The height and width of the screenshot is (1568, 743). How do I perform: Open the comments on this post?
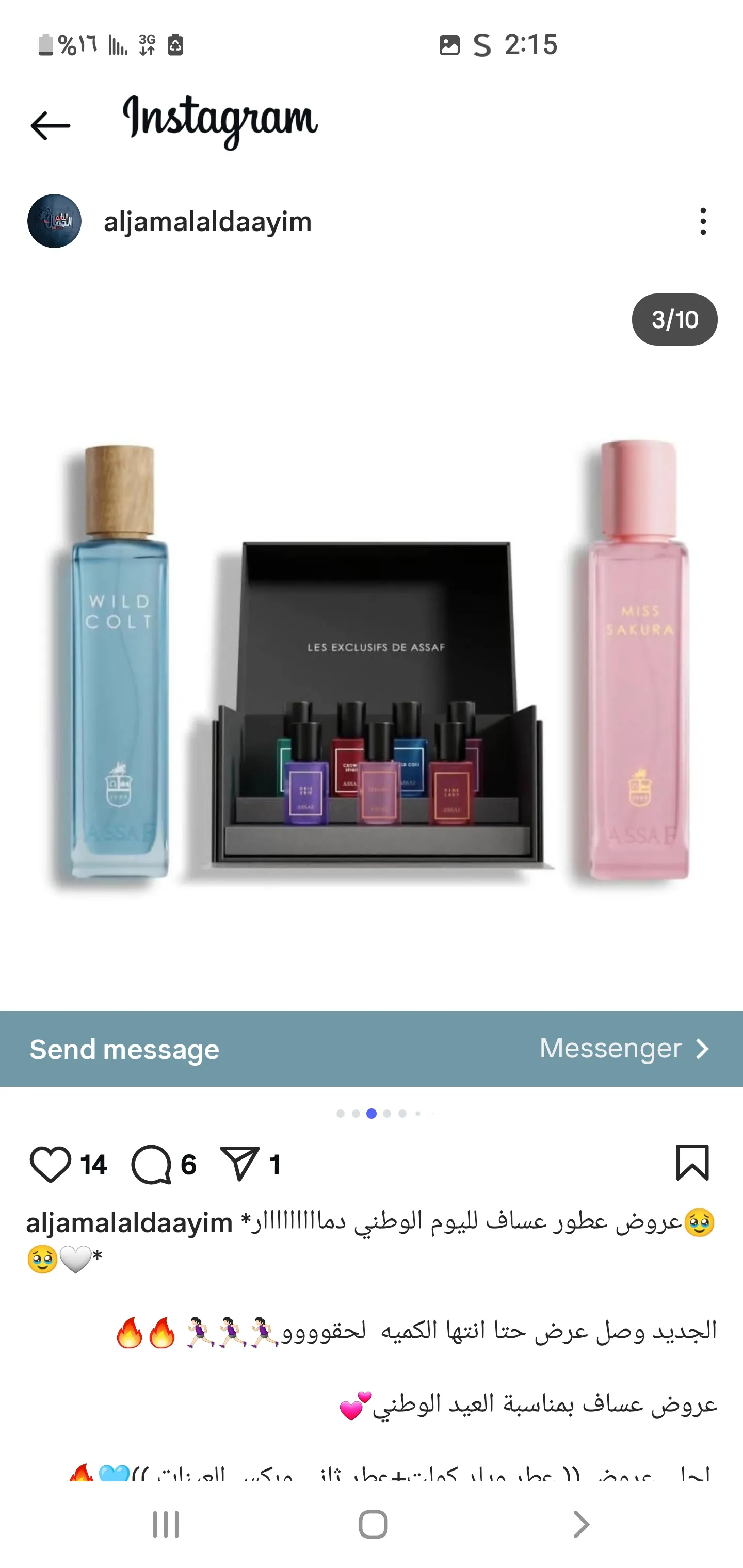151,1165
